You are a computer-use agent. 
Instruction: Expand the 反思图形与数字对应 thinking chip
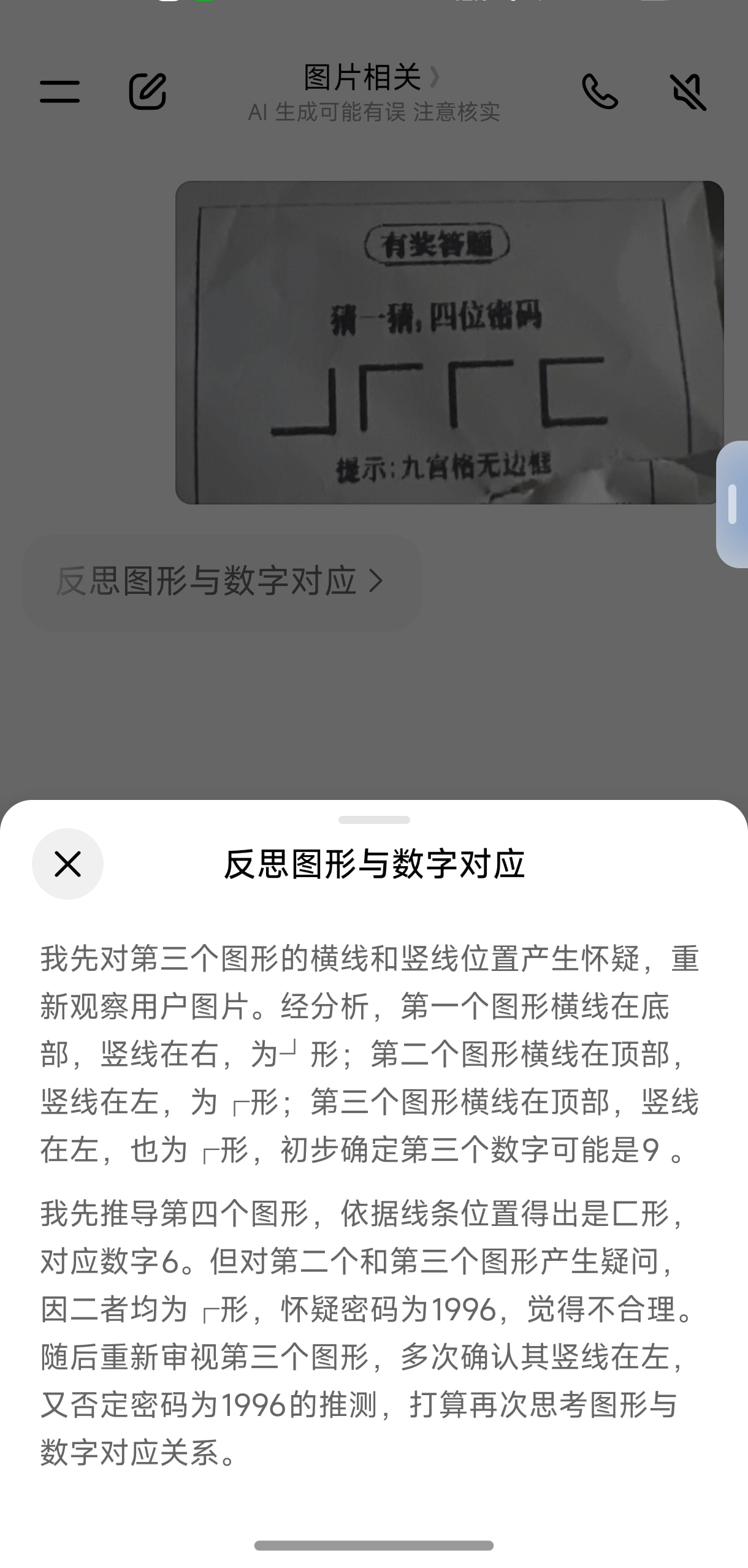221,581
